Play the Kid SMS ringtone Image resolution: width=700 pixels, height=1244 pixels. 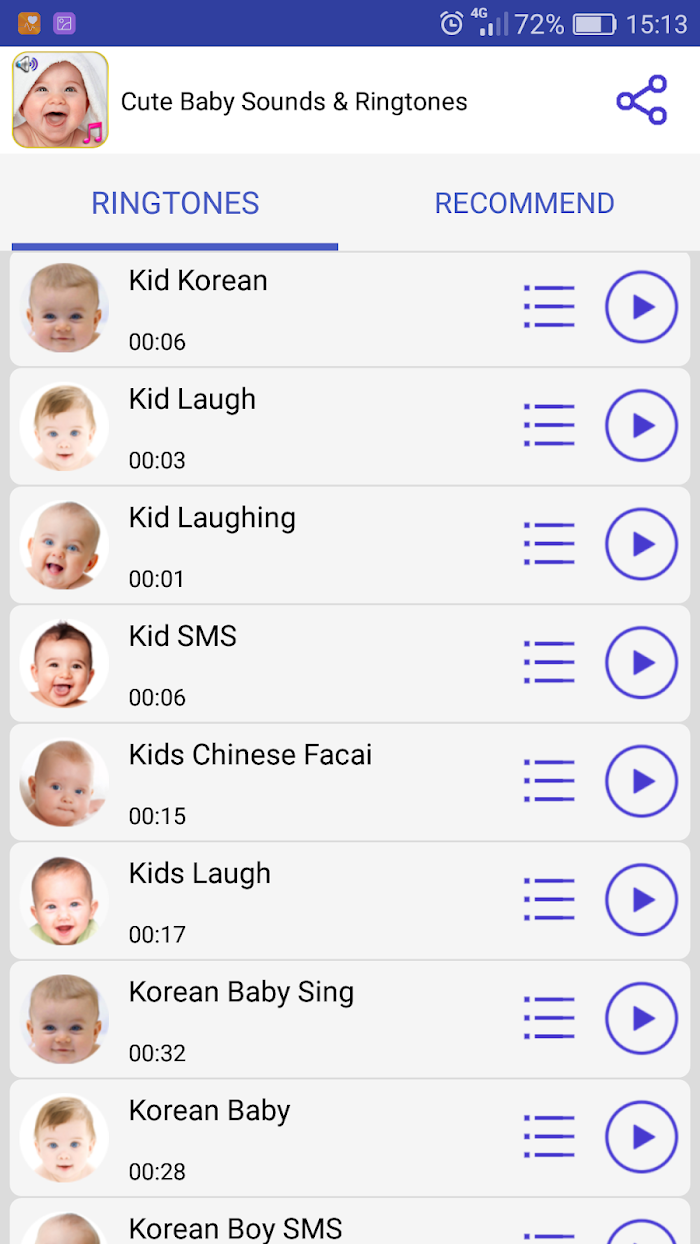[x=642, y=663]
